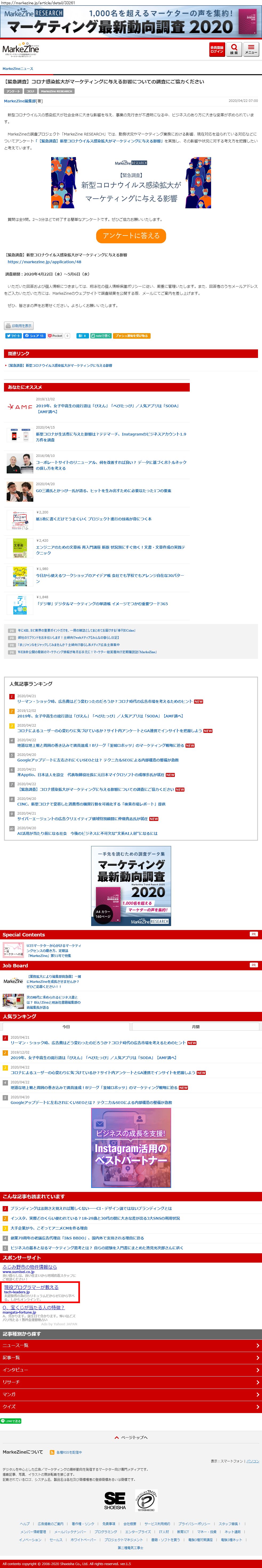Viewport: 262px width, 1568px height.
Task: Open the 検索 search icon in header
Action: click(234, 49)
